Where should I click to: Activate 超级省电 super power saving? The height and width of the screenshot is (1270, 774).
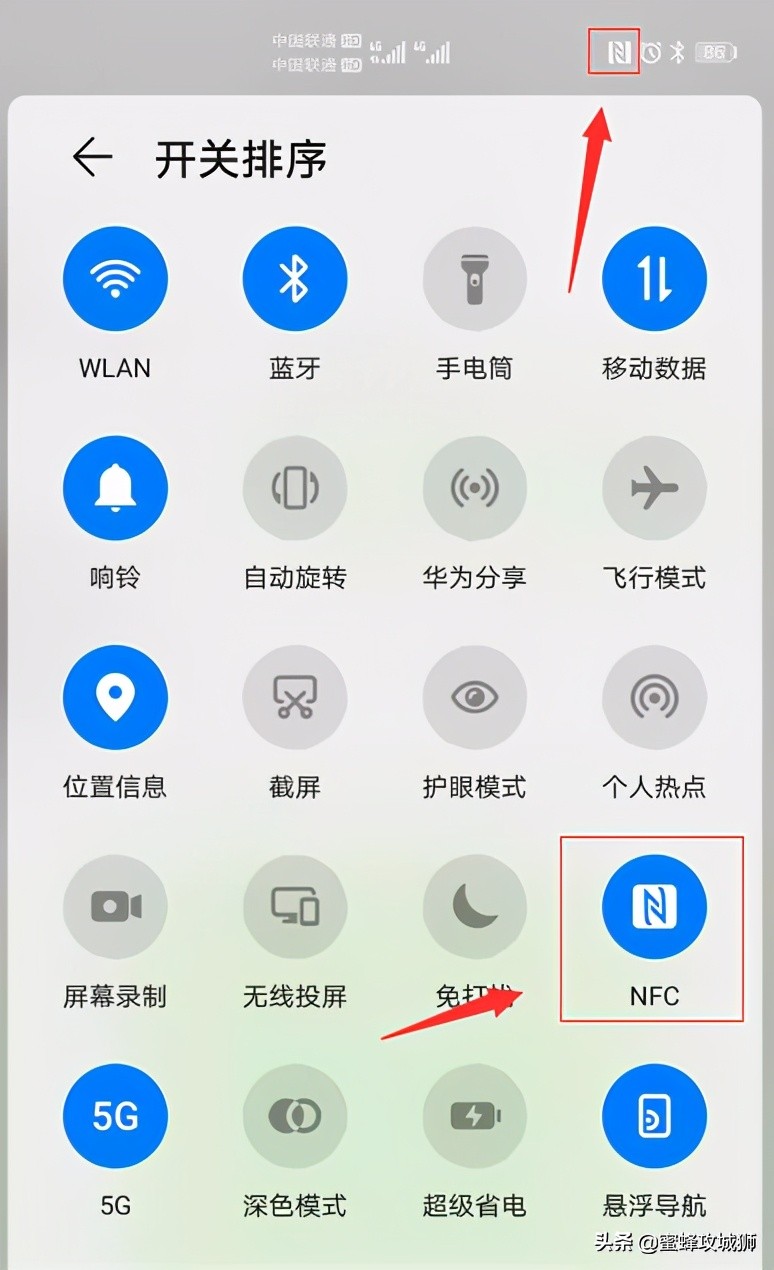tap(475, 1116)
